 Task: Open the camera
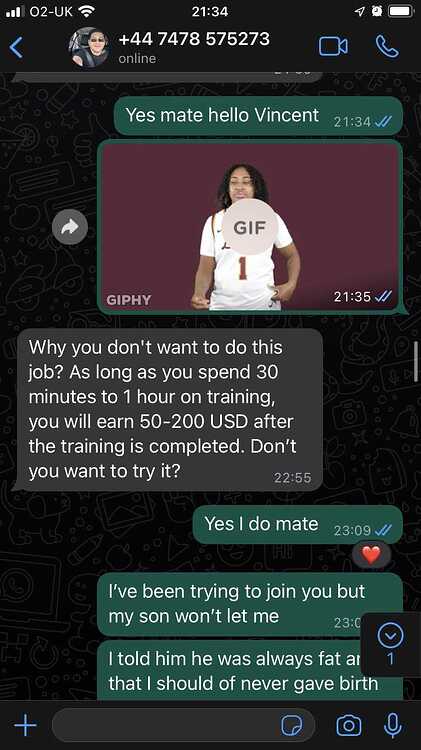(x=349, y=726)
